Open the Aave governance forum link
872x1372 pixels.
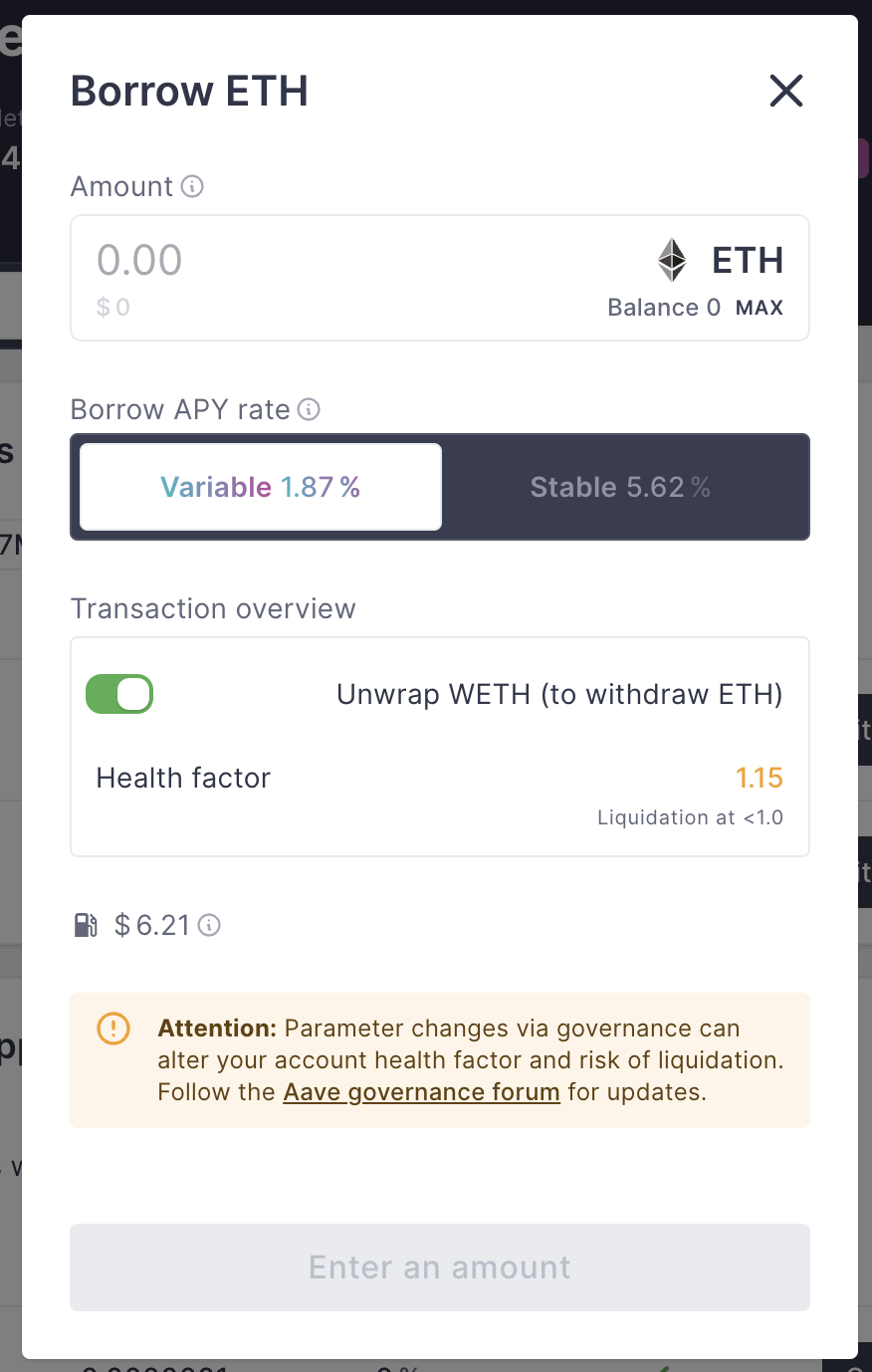click(421, 1092)
